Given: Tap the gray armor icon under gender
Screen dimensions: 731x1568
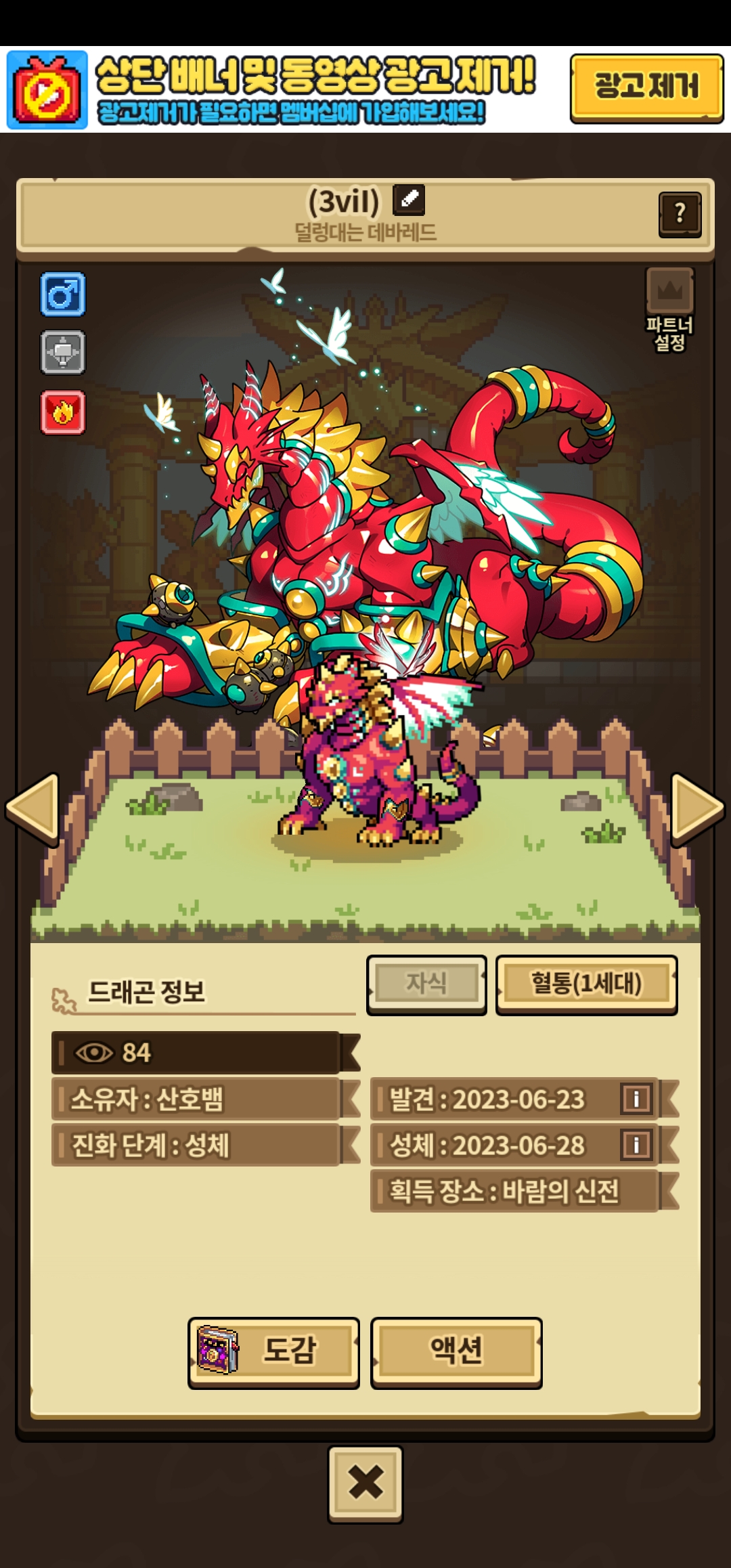Looking at the screenshot, I should (63, 353).
